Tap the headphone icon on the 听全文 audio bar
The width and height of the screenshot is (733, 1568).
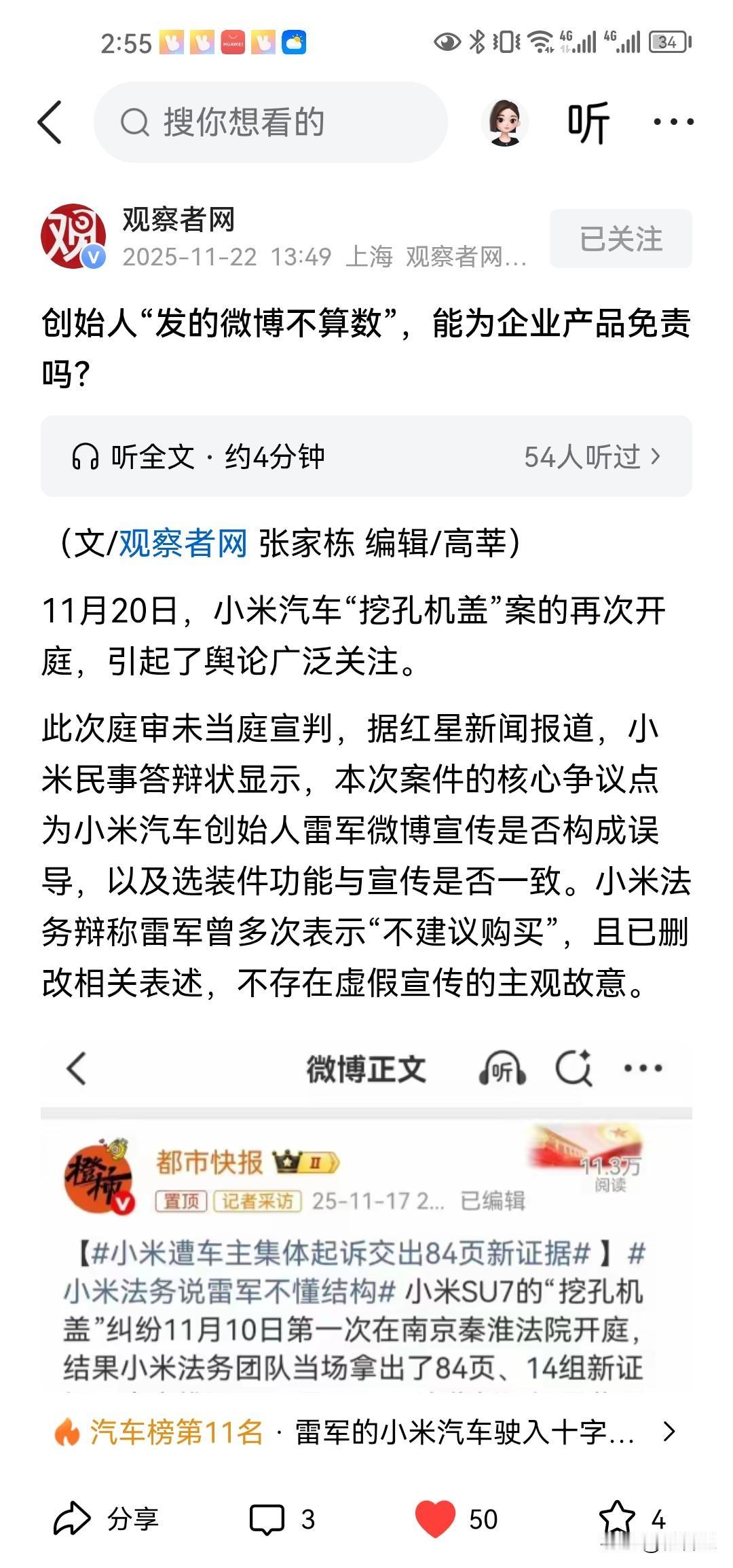[85, 456]
